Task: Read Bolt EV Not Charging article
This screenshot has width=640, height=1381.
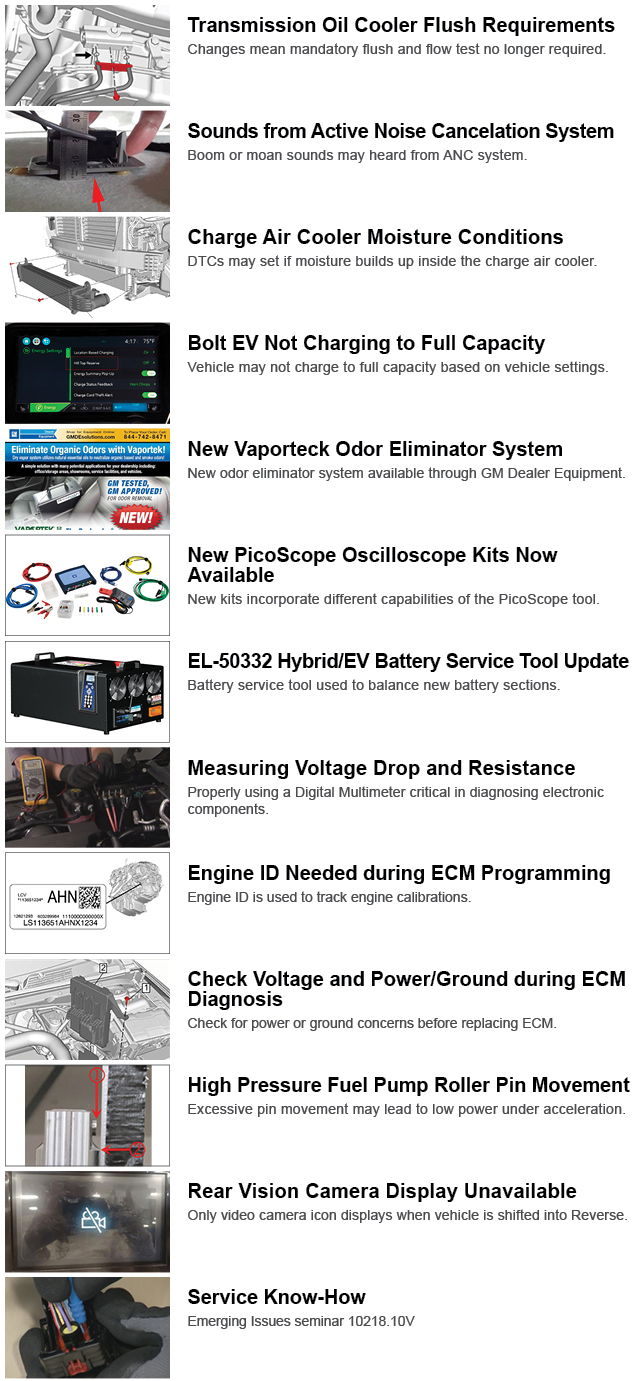Action: coord(366,344)
